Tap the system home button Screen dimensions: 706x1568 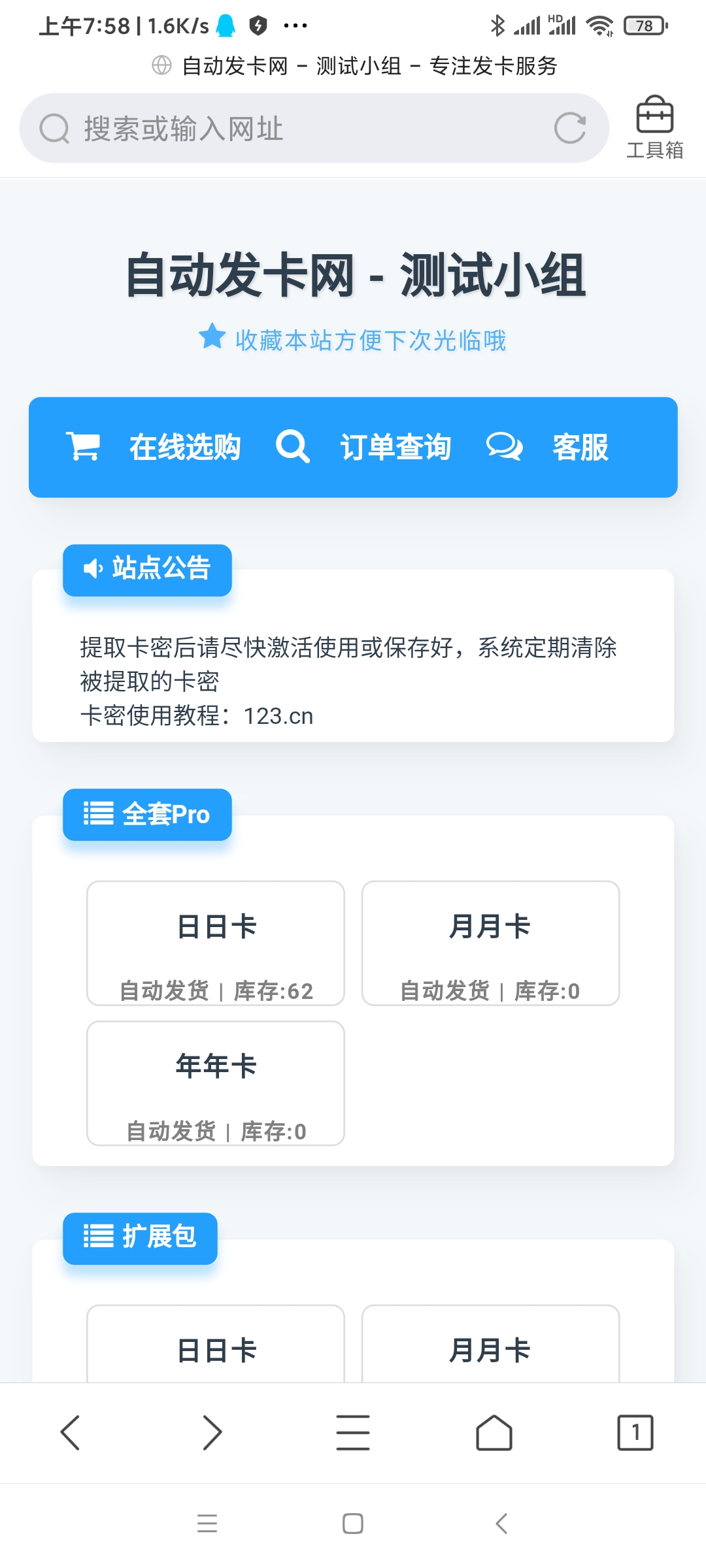pyautogui.click(x=353, y=1524)
